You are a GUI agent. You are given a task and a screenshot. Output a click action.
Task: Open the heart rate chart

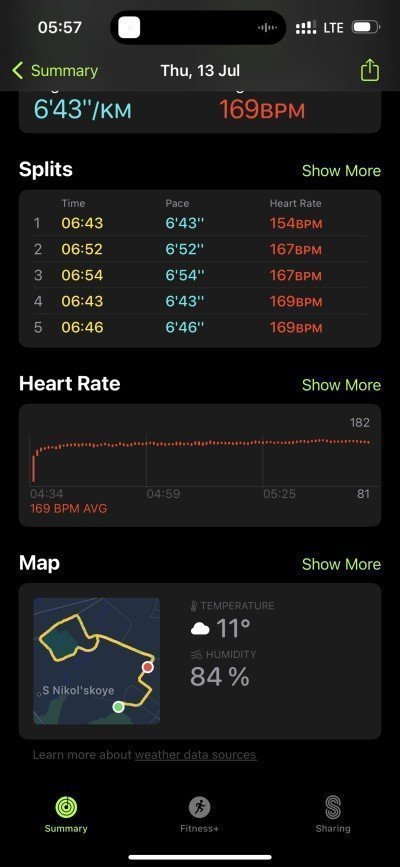coord(200,465)
